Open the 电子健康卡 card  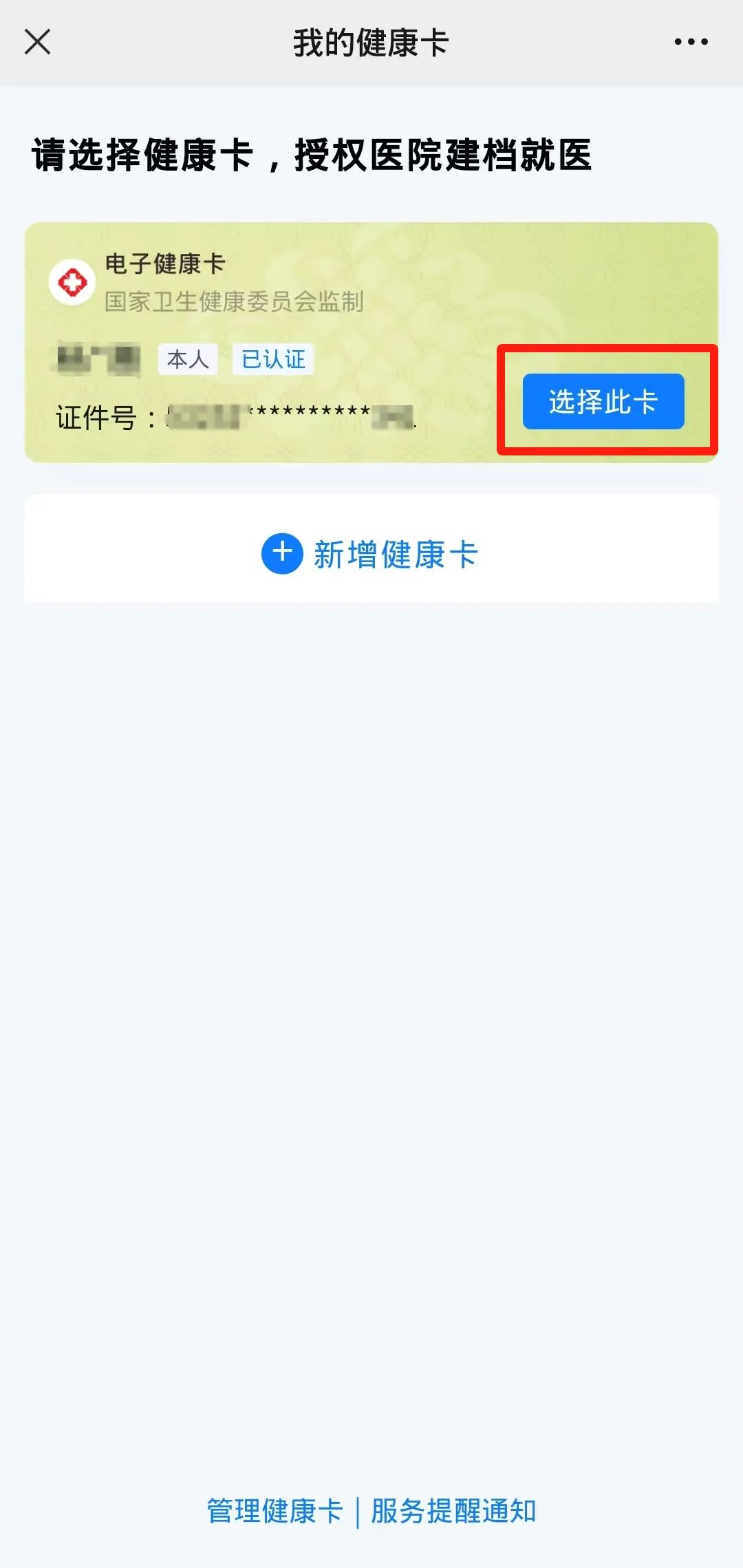[261, 303]
